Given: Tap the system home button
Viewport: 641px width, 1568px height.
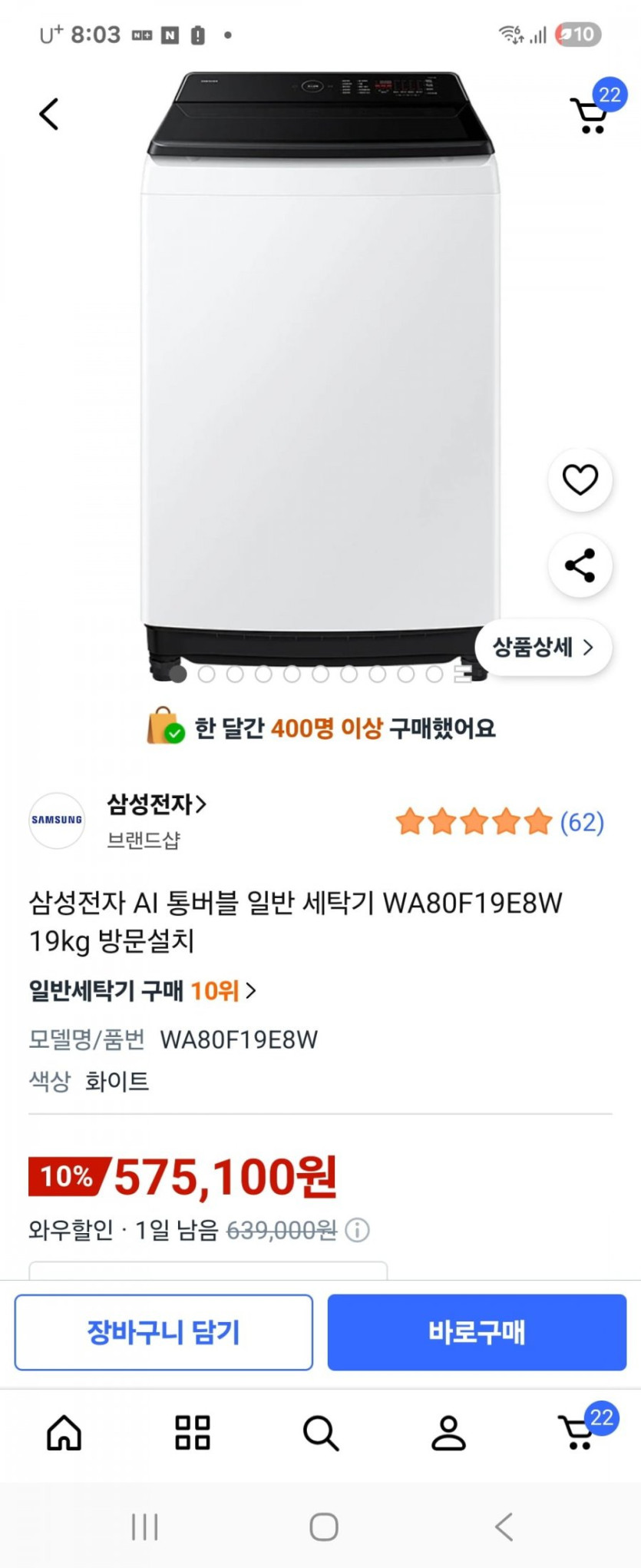Looking at the screenshot, I should pyautogui.click(x=323, y=1527).
